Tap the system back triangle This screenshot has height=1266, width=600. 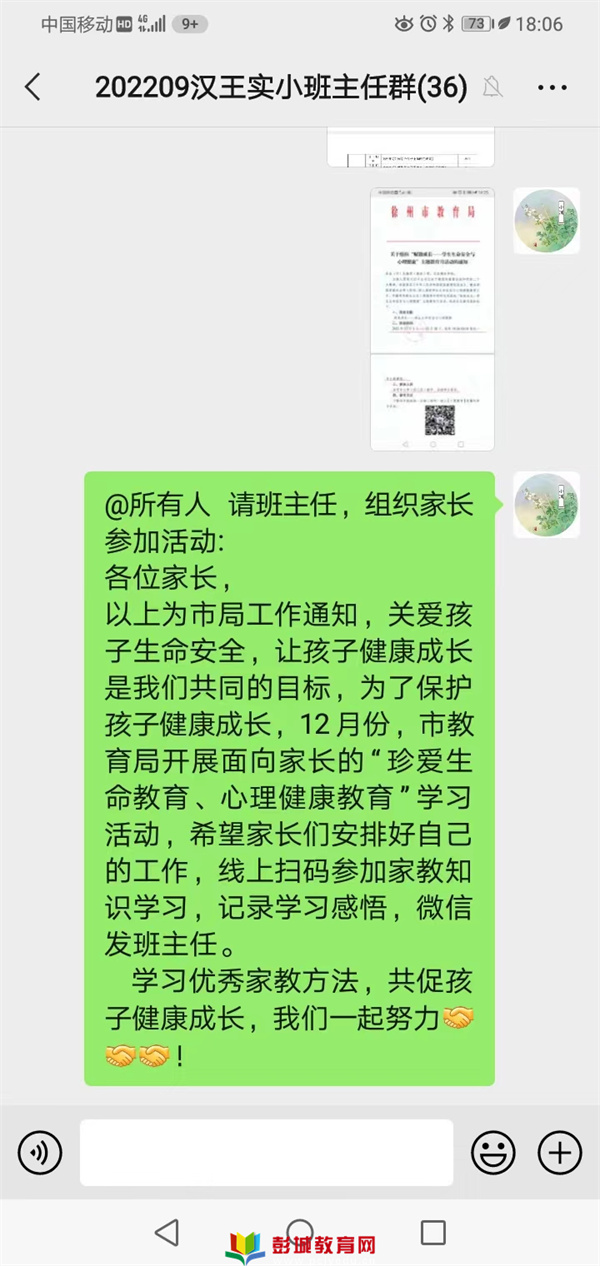click(x=167, y=1232)
